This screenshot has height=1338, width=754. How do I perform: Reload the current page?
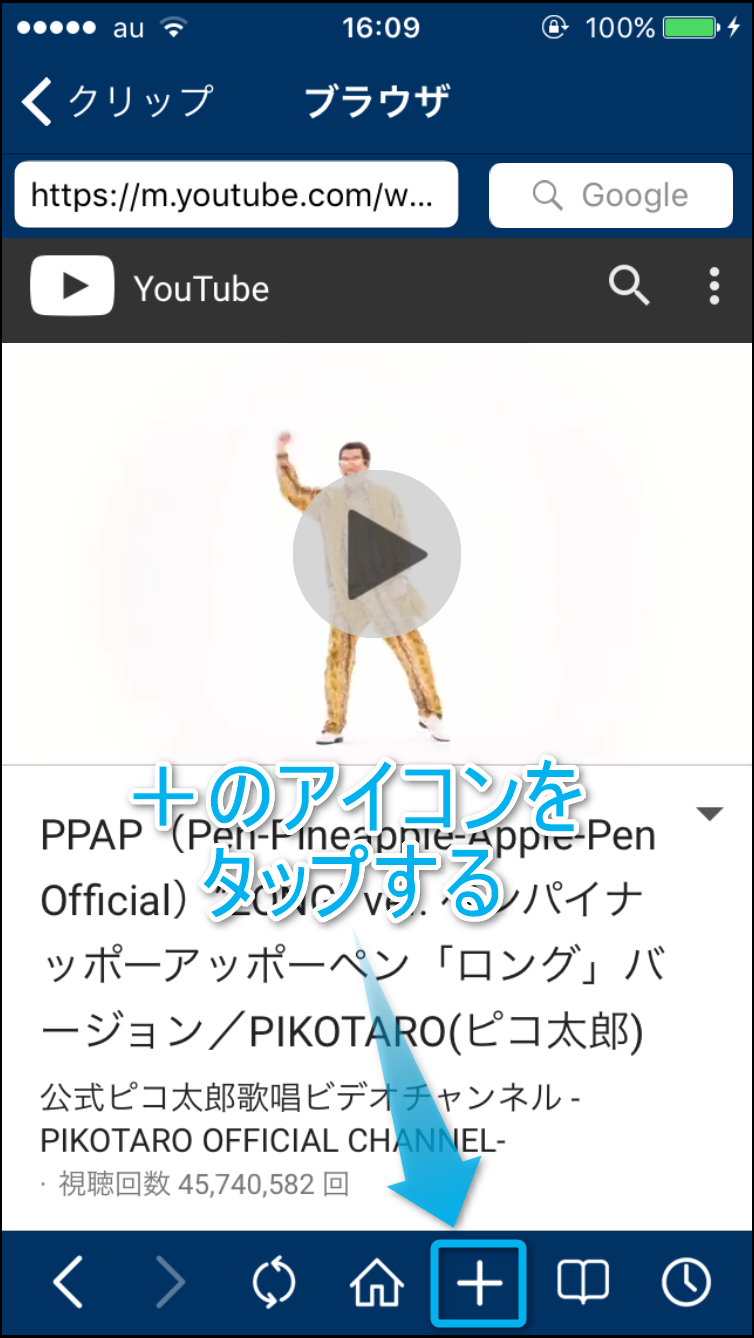point(273,1283)
